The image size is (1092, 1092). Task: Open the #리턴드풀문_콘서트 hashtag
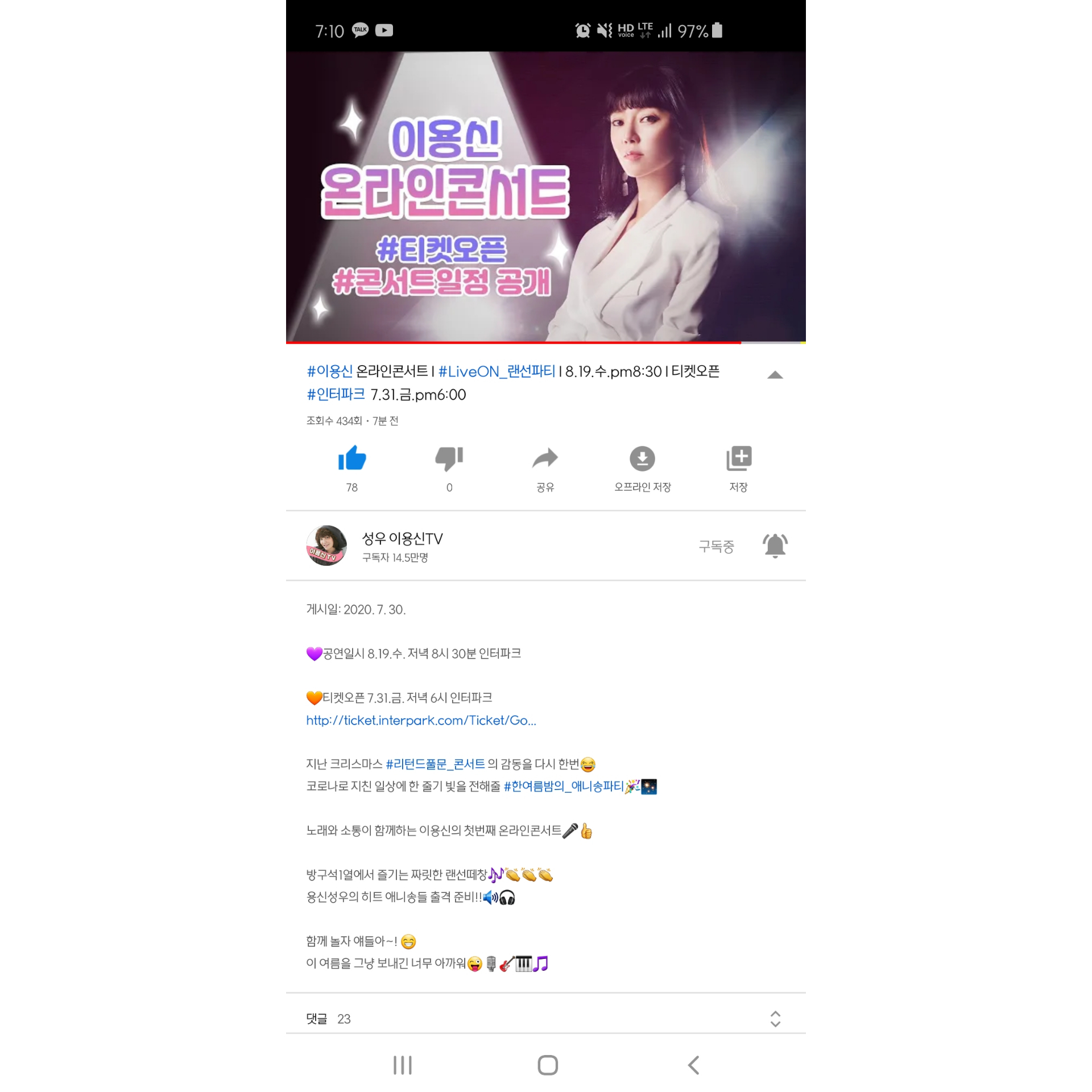click(435, 764)
